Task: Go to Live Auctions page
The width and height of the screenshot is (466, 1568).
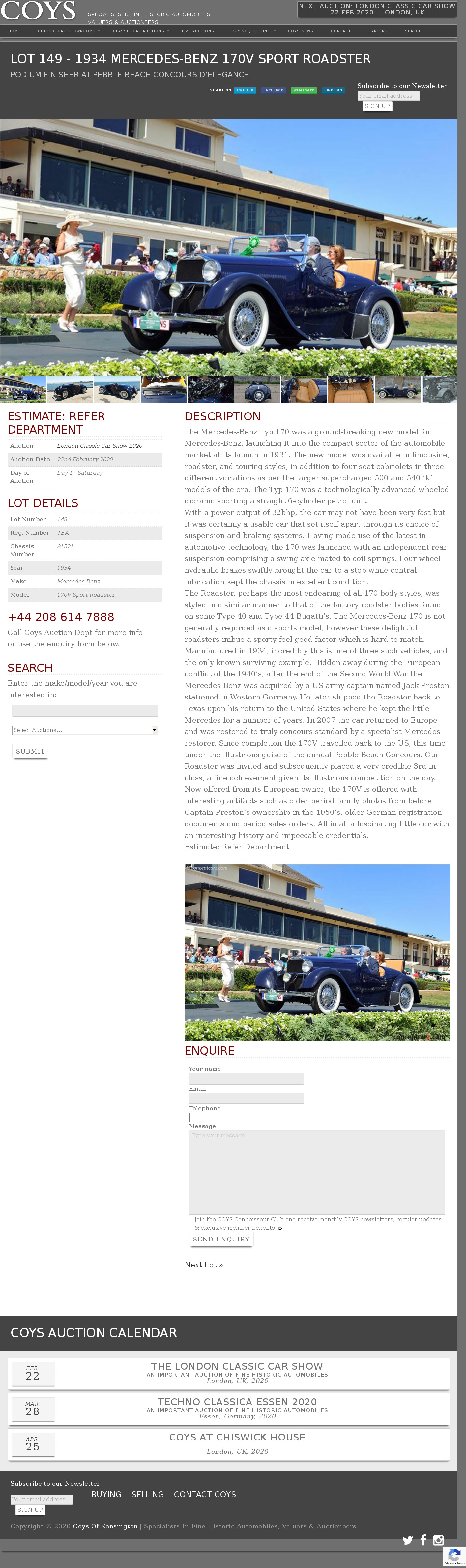Action: [197, 31]
